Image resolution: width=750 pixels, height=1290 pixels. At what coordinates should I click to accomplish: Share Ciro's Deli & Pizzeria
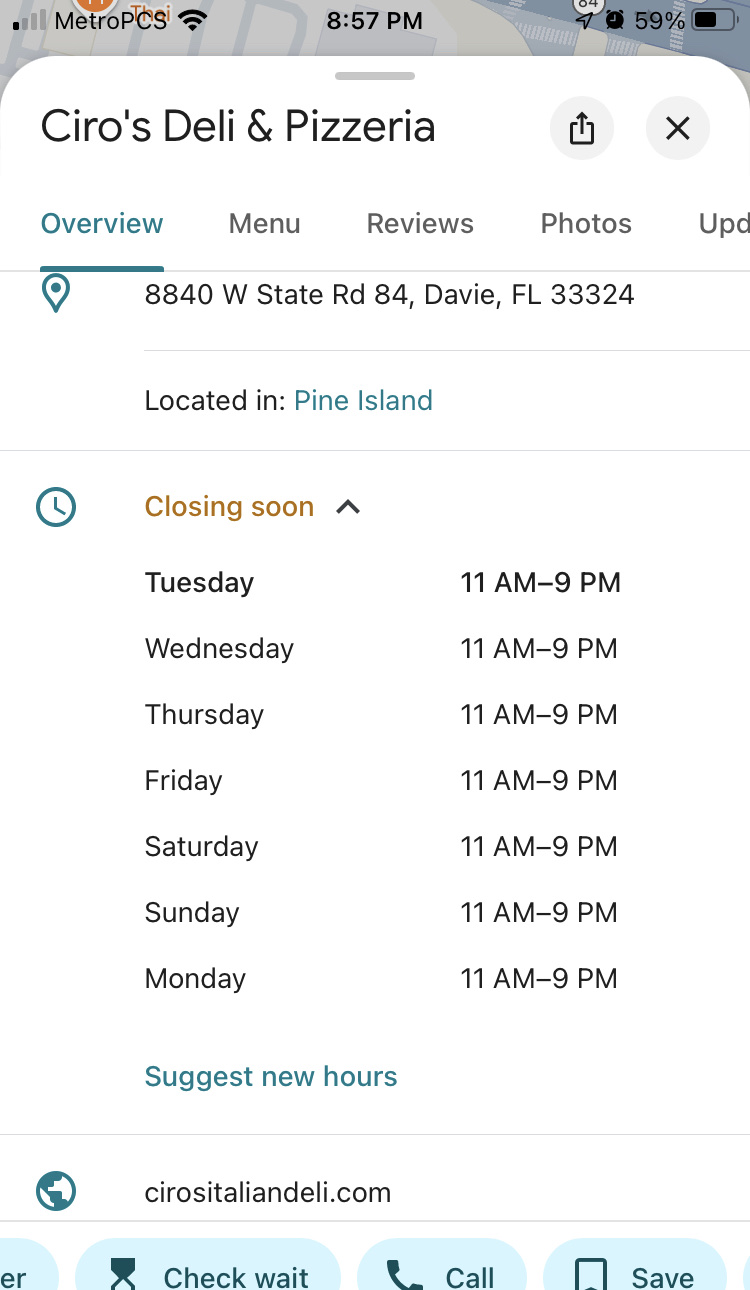pos(582,128)
